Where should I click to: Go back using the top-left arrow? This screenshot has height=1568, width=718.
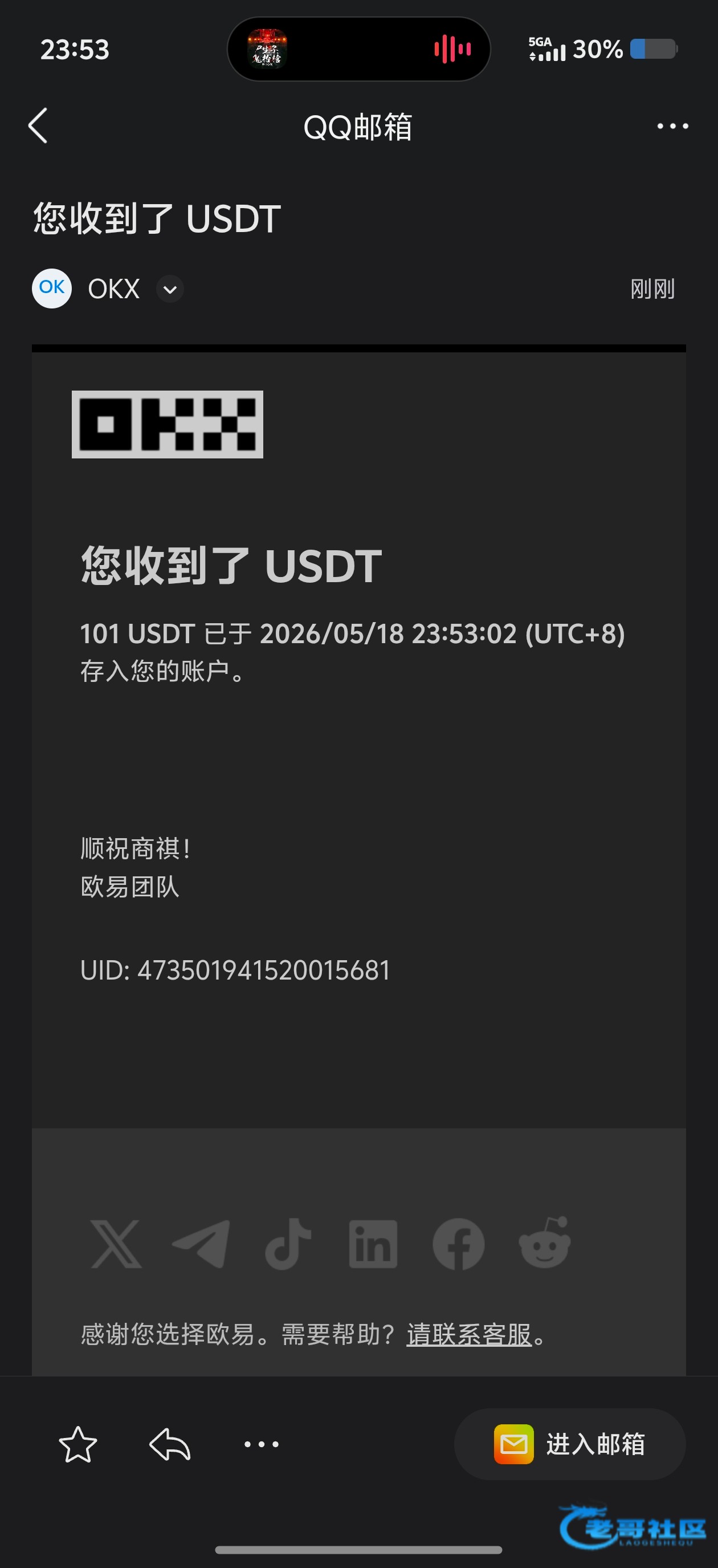pos(38,126)
